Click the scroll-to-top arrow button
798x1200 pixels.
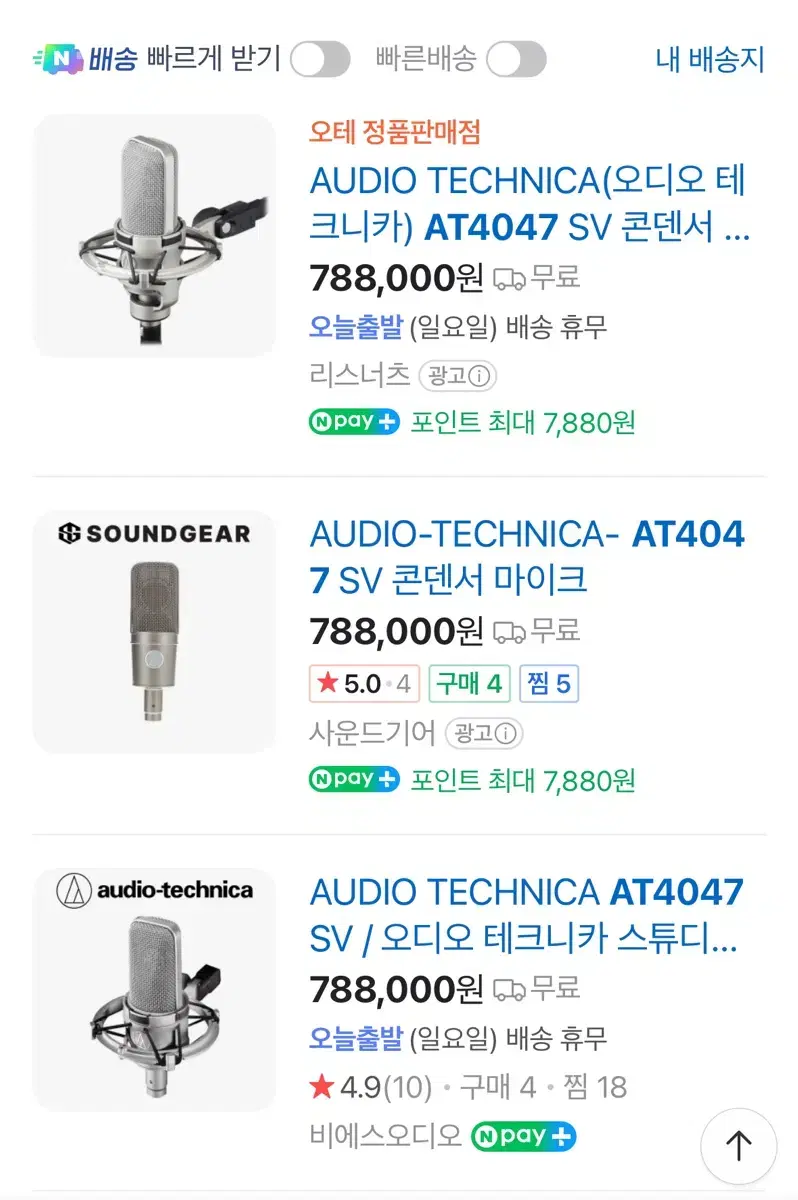[738, 1146]
